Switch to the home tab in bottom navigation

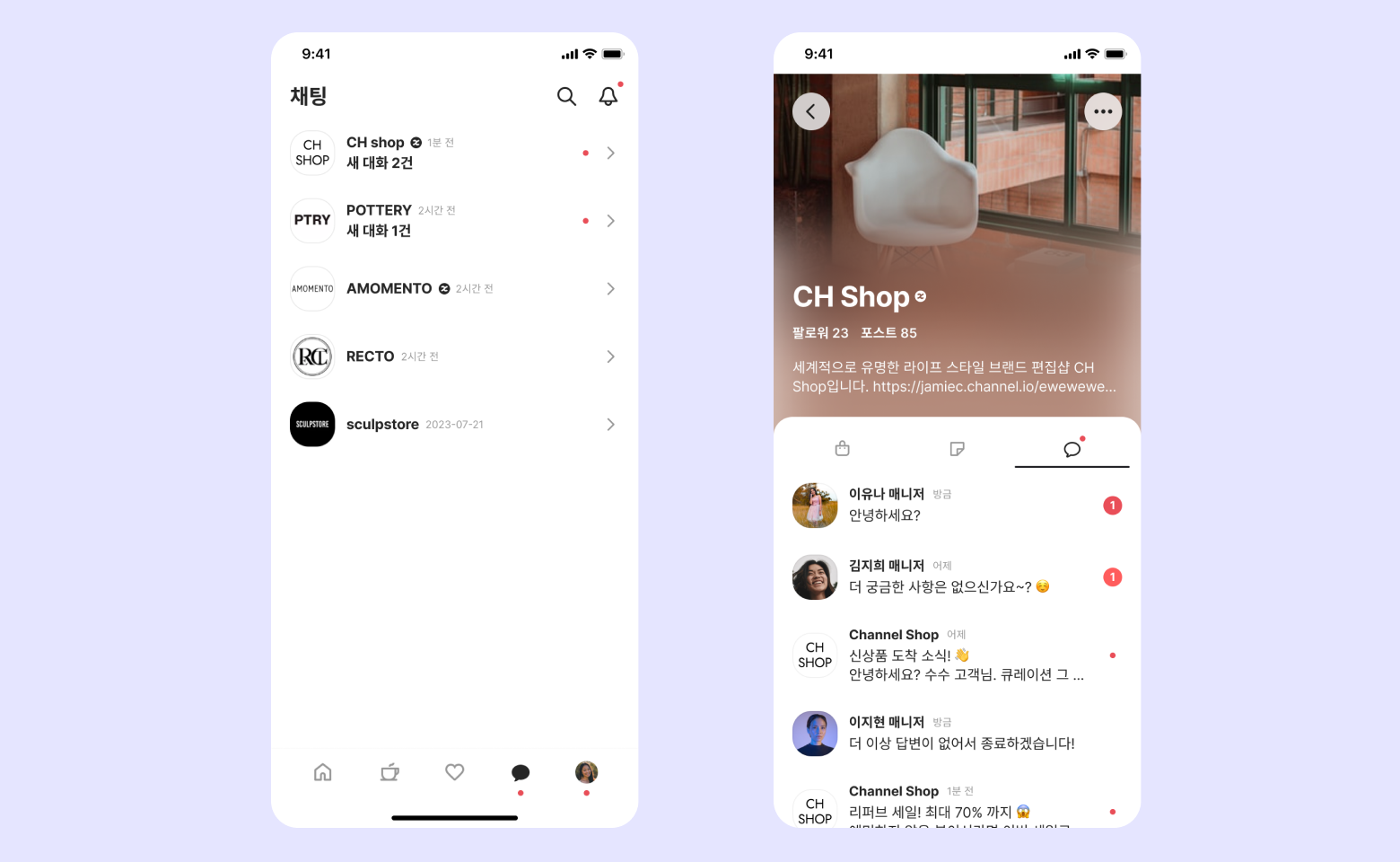(323, 772)
